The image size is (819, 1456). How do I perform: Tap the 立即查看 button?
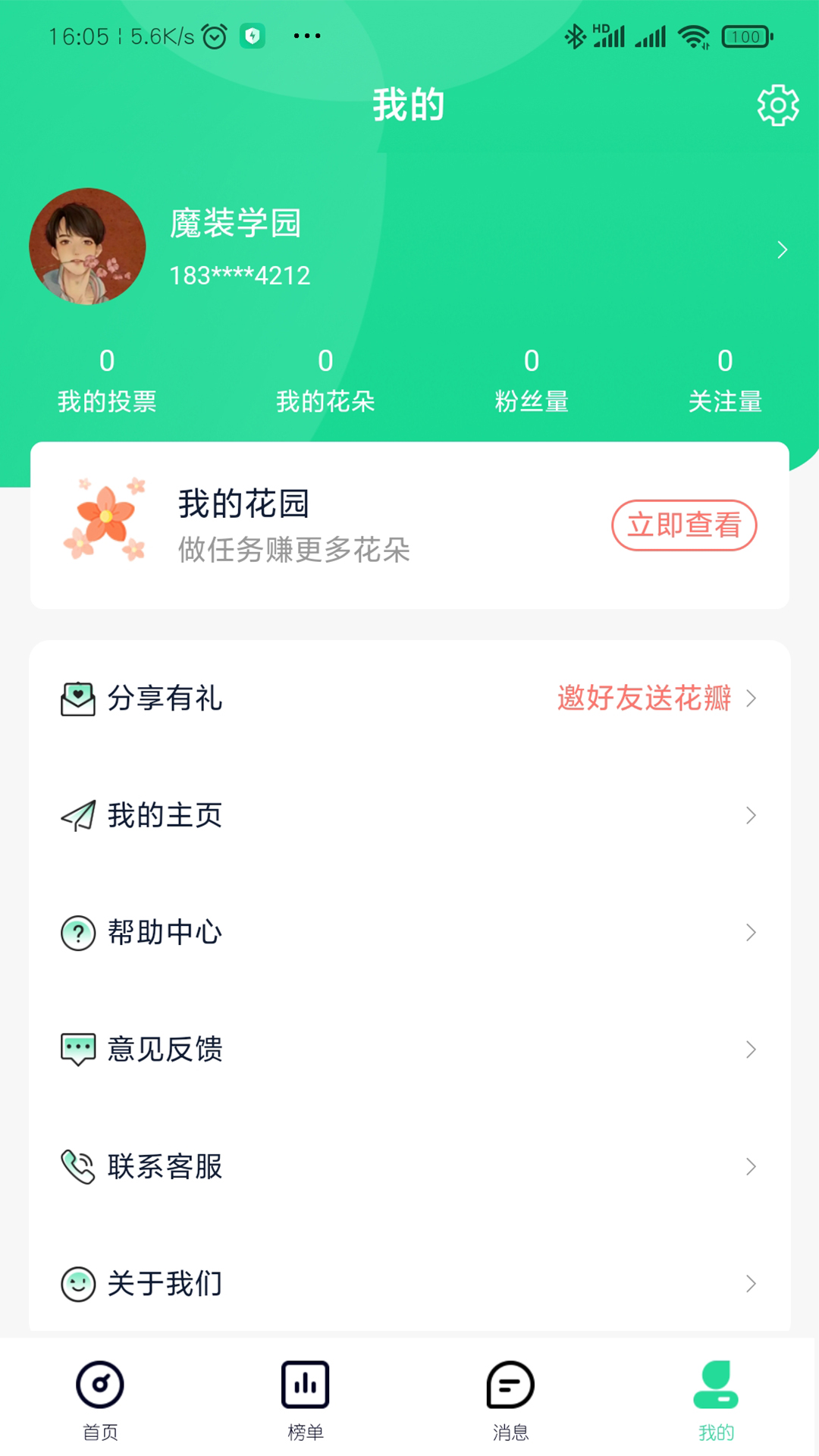[684, 525]
